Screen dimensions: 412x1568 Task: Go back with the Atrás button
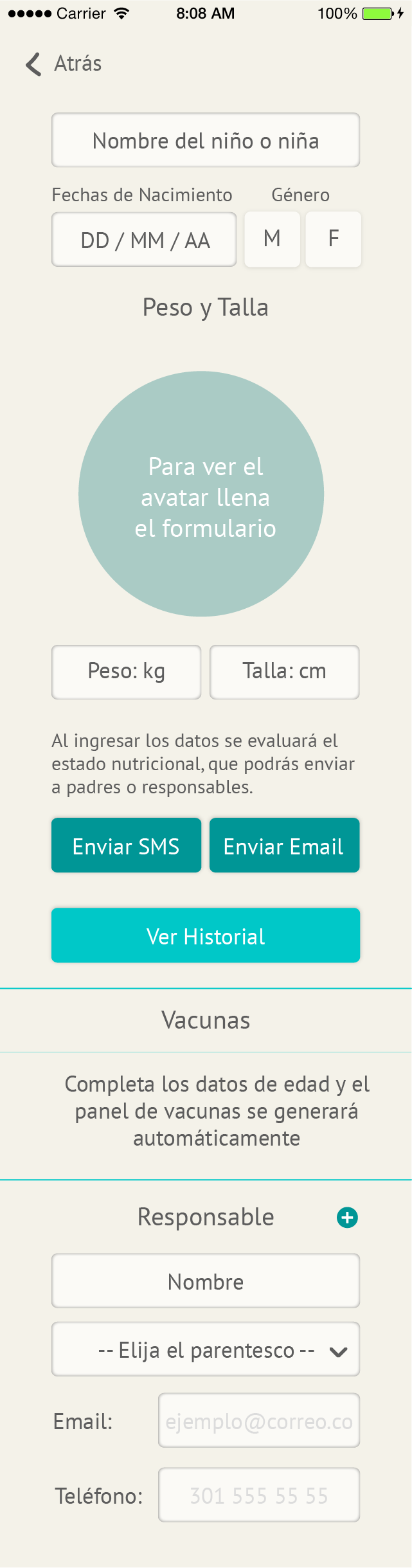point(63,64)
